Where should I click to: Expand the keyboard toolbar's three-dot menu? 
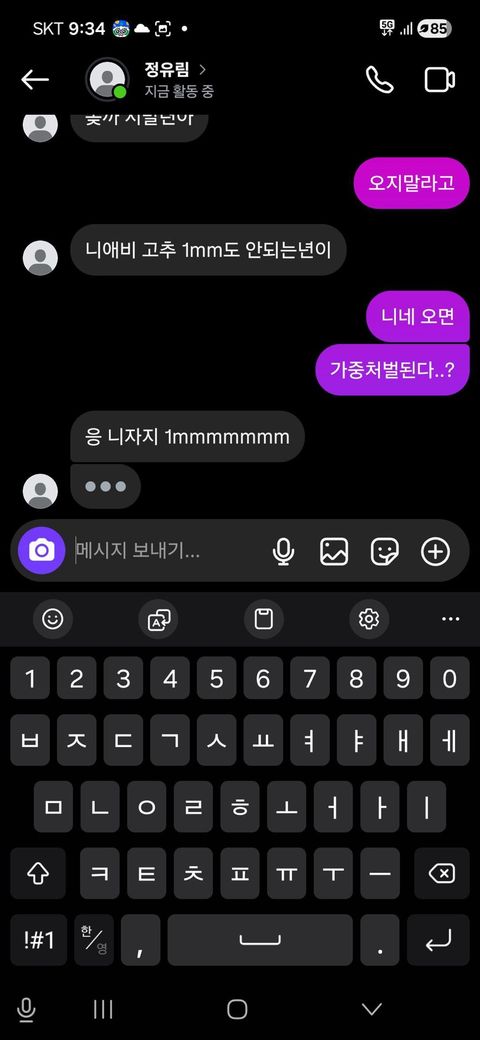coord(451,619)
